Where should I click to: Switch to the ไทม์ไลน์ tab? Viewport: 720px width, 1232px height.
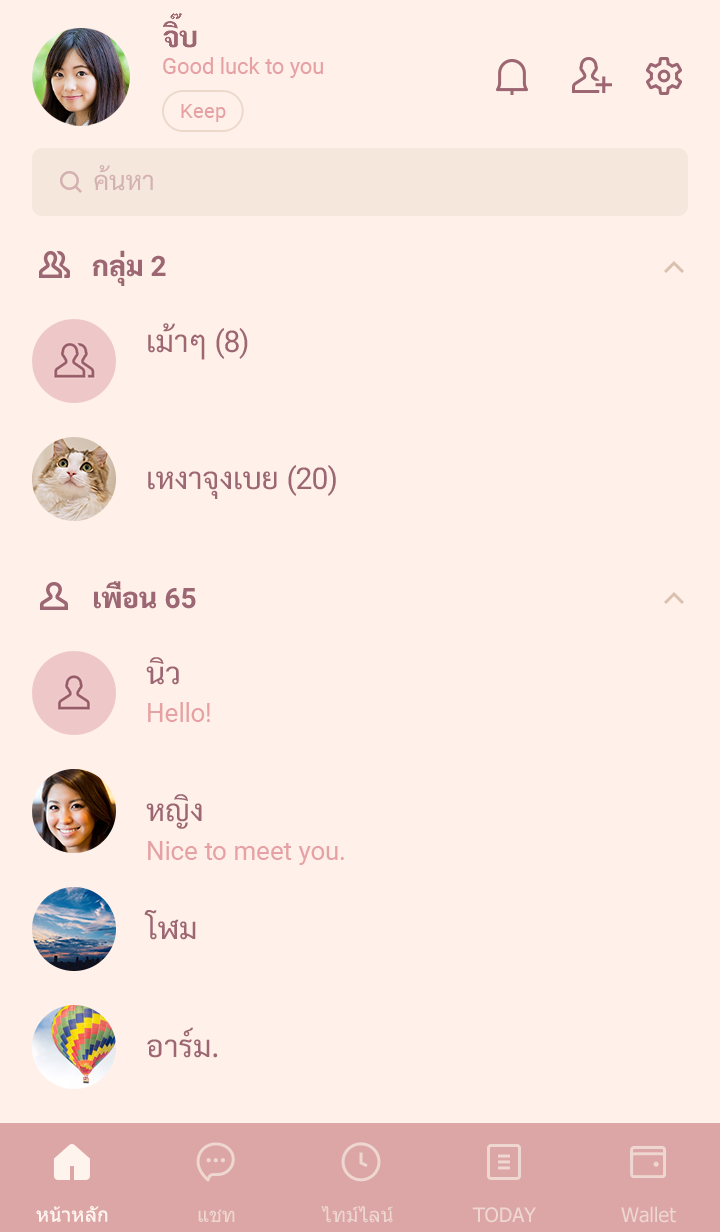click(360, 1178)
